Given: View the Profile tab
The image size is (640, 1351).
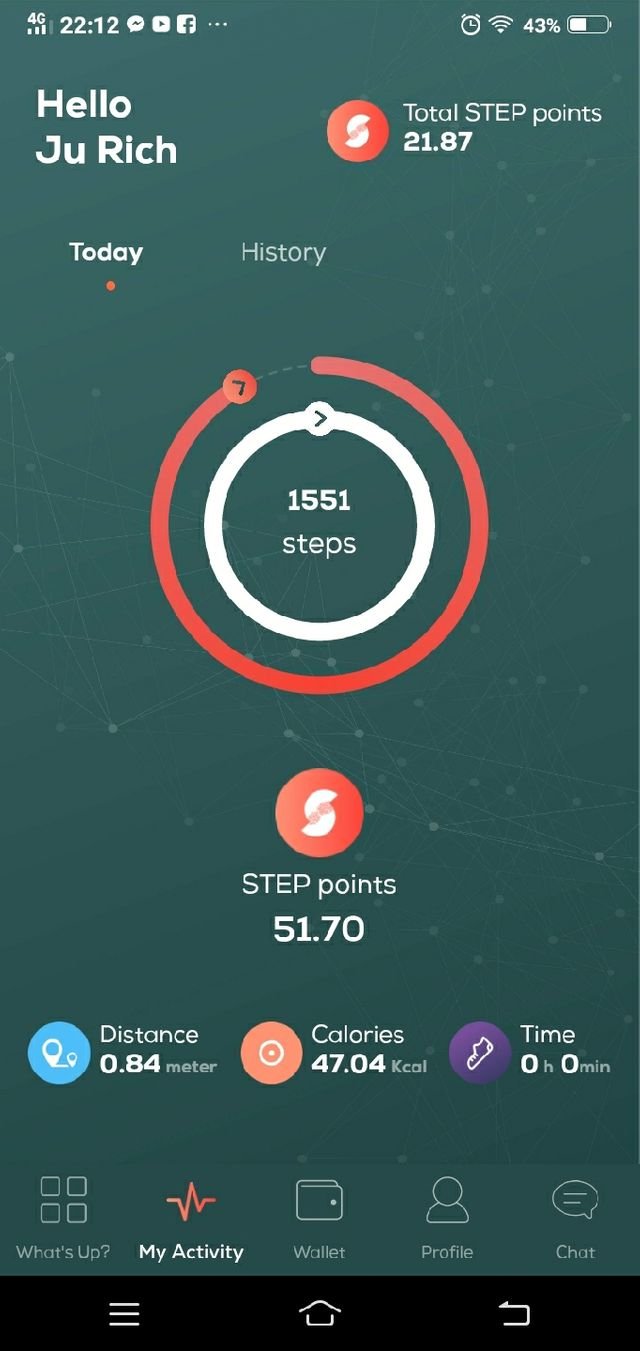Looking at the screenshot, I should [447, 1217].
